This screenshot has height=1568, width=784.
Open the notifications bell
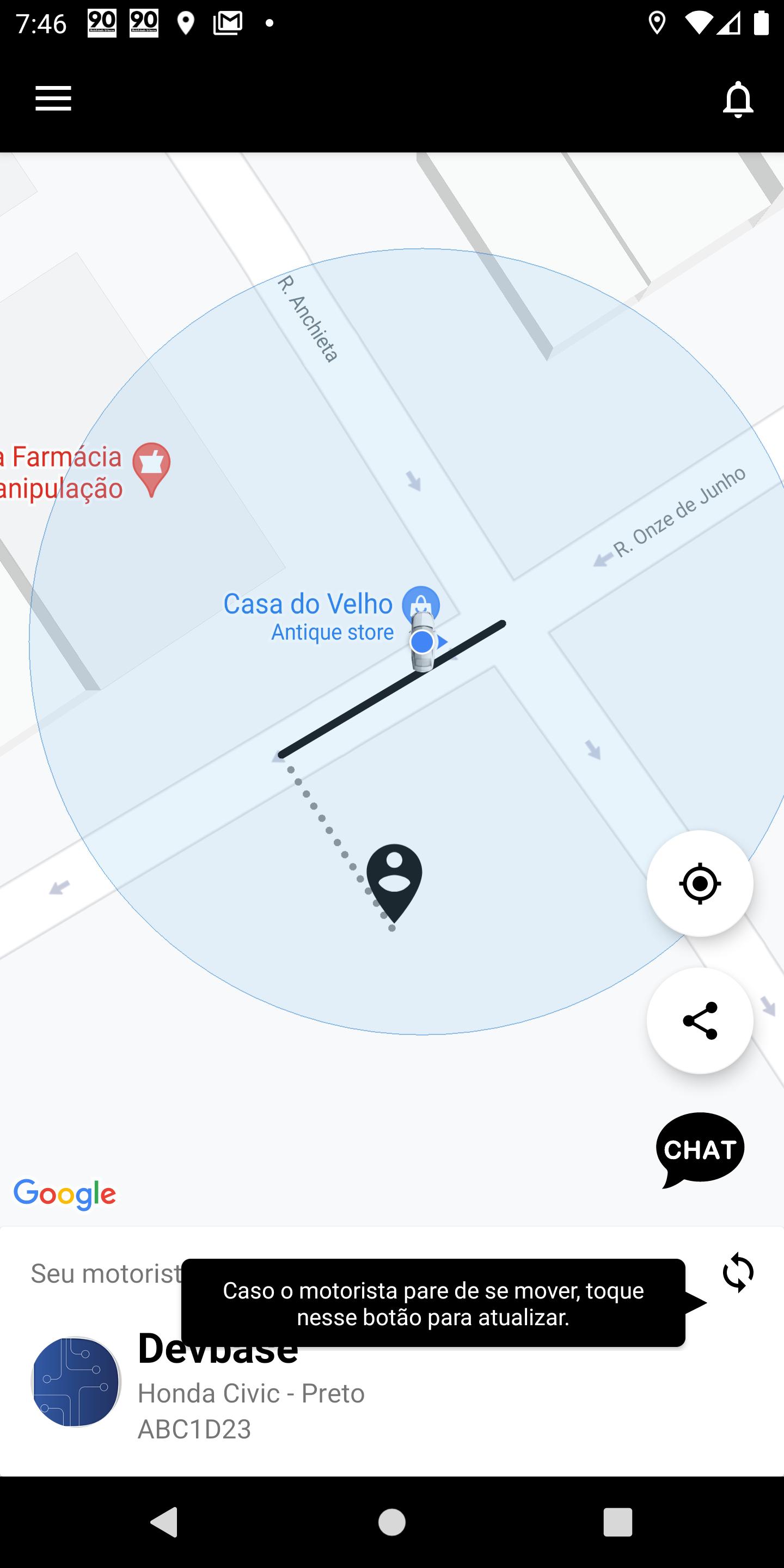[738, 99]
